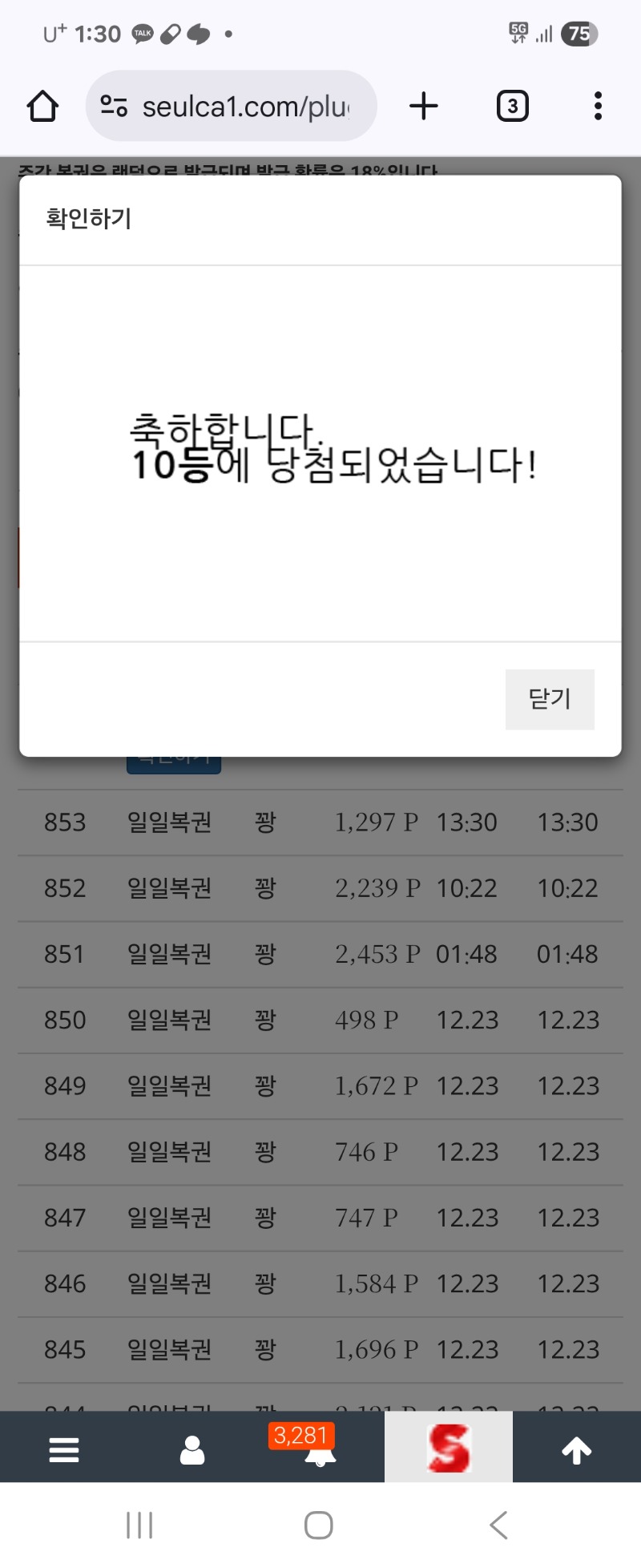Open the notifications bell with 3,281 badge
This screenshot has width=641, height=1568.
[320, 1449]
